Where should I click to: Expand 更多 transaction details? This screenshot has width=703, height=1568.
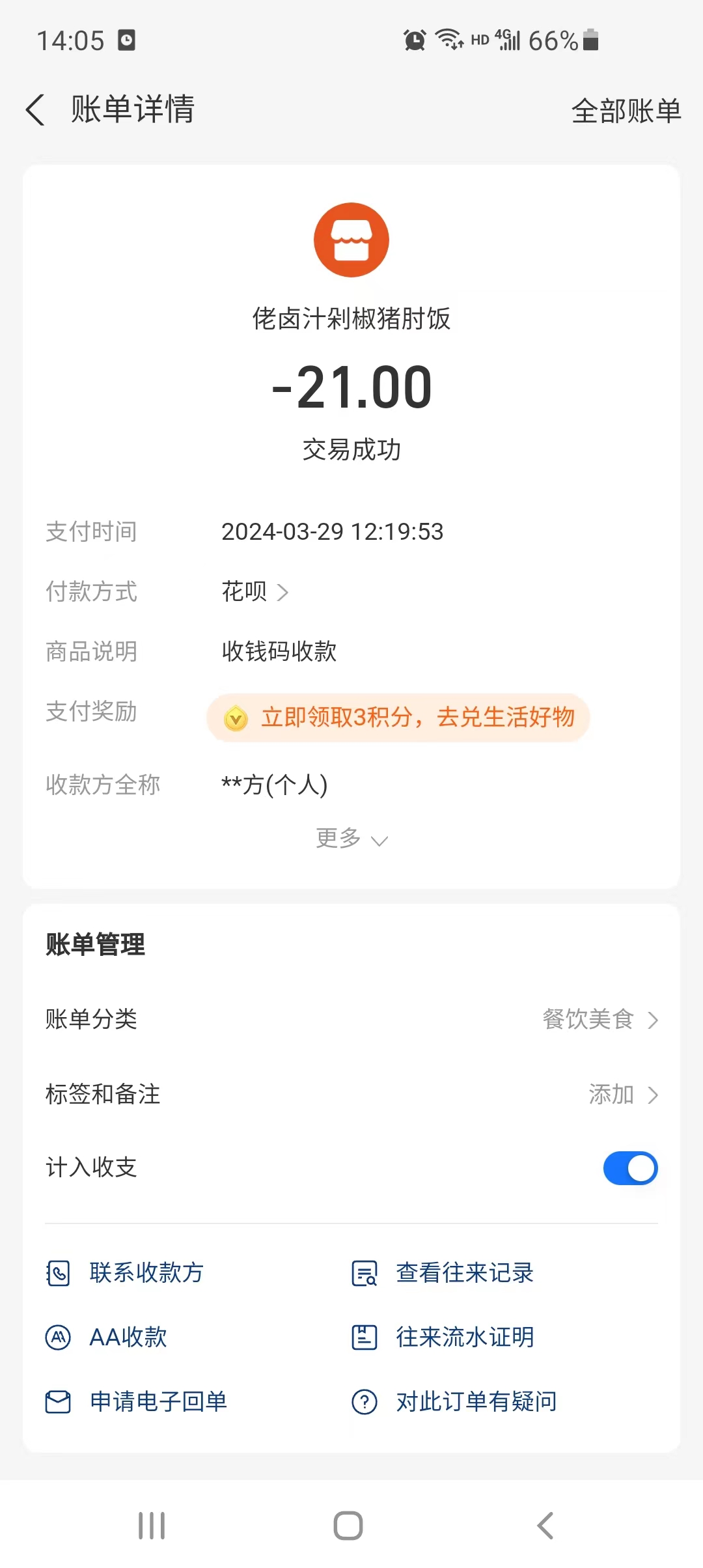point(351,839)
